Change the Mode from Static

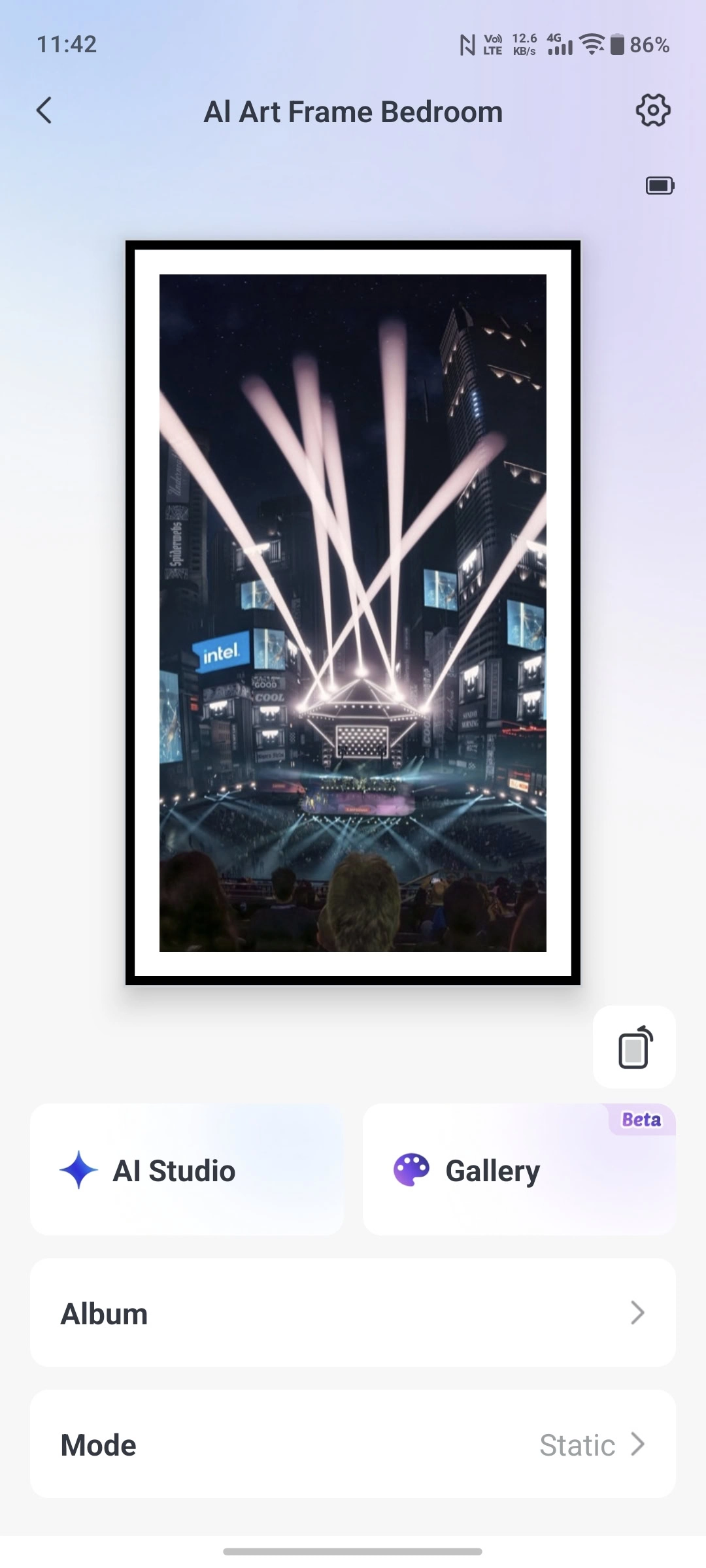[353, 1445]
